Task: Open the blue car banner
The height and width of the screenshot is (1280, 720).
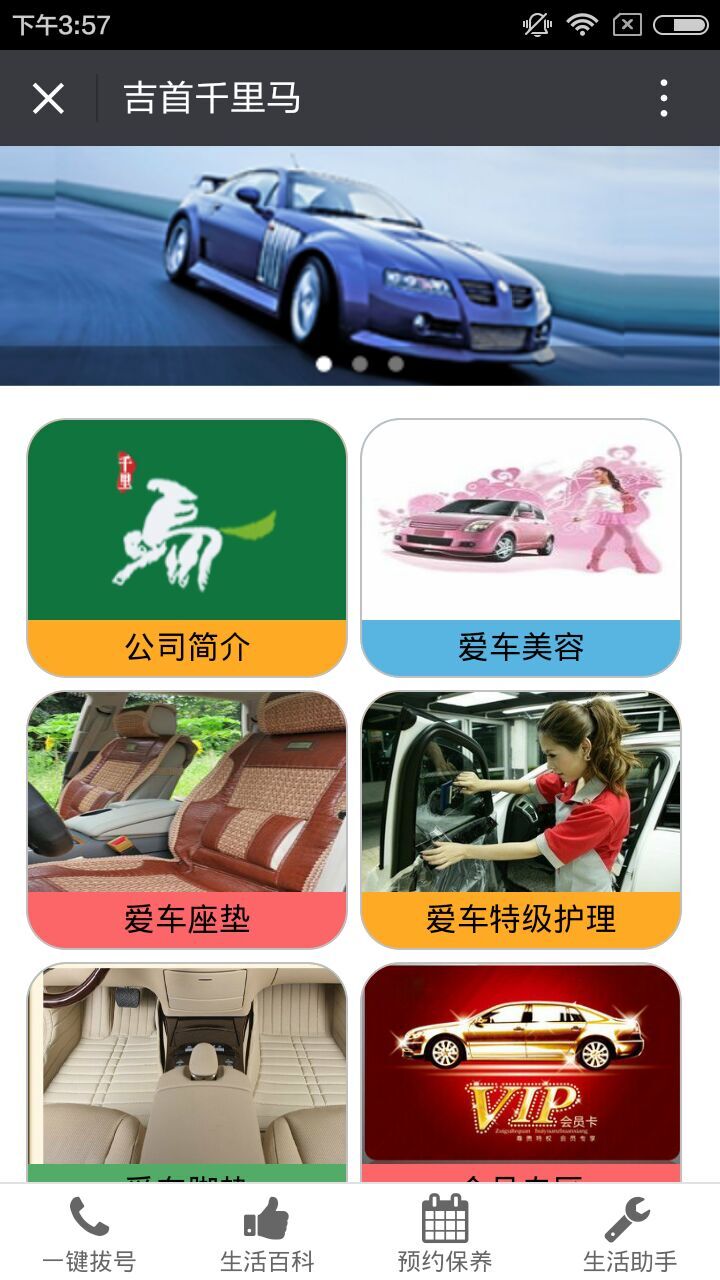Action: pos(360,260)
